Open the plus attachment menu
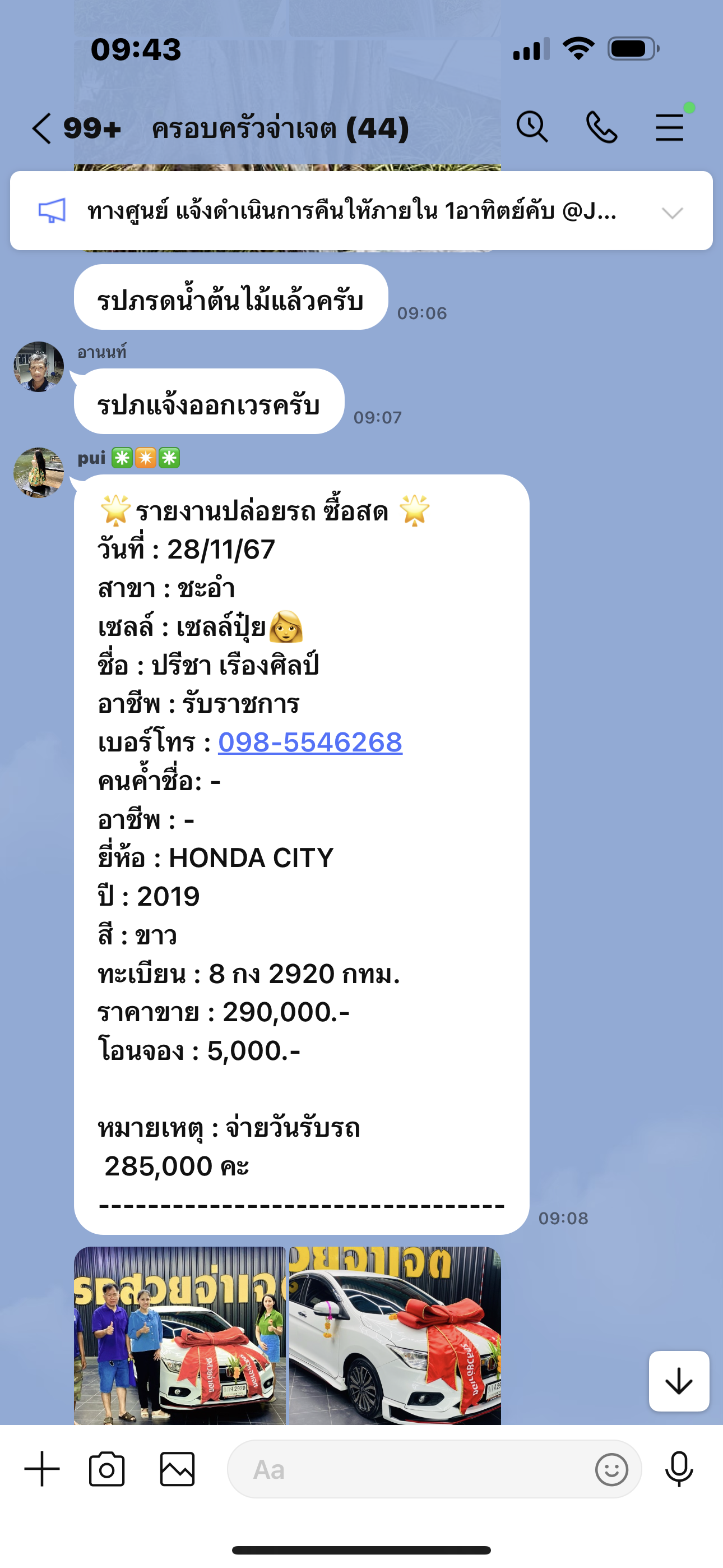This screenshot has height=1568, width=723. tap(42, 1469)
